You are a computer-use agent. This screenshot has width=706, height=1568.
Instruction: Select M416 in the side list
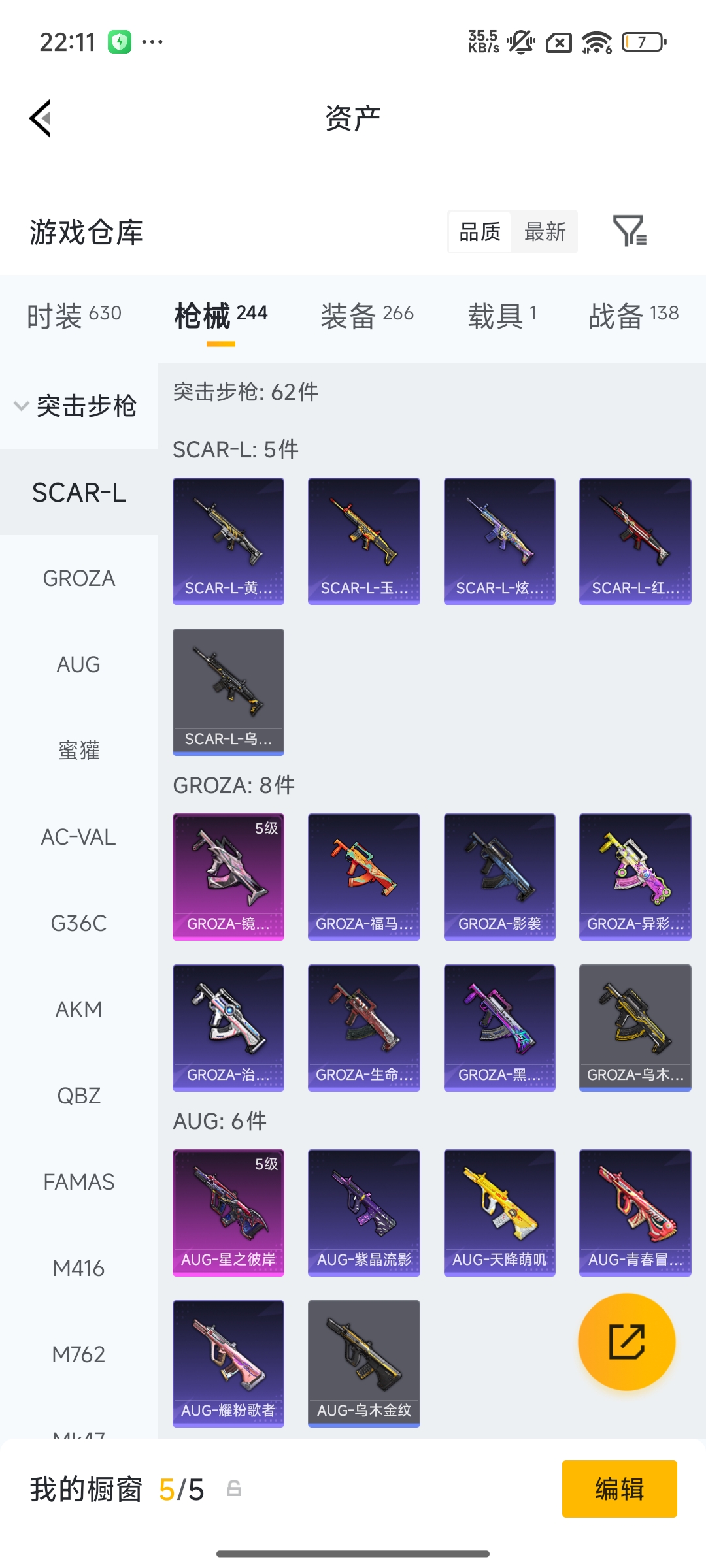78,1268
